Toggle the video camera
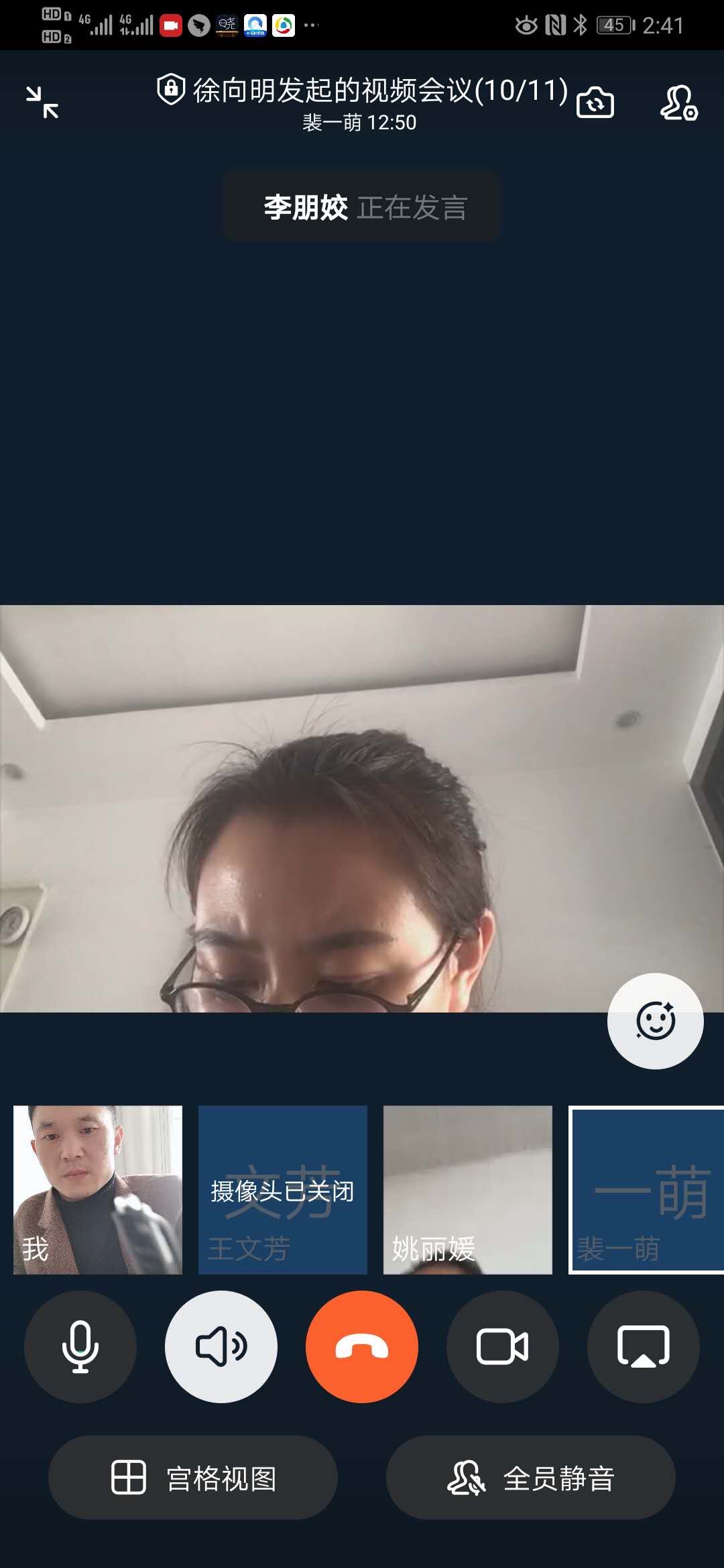The height and width of the screenshot is (1568, 724). (x=503, y=1346)
